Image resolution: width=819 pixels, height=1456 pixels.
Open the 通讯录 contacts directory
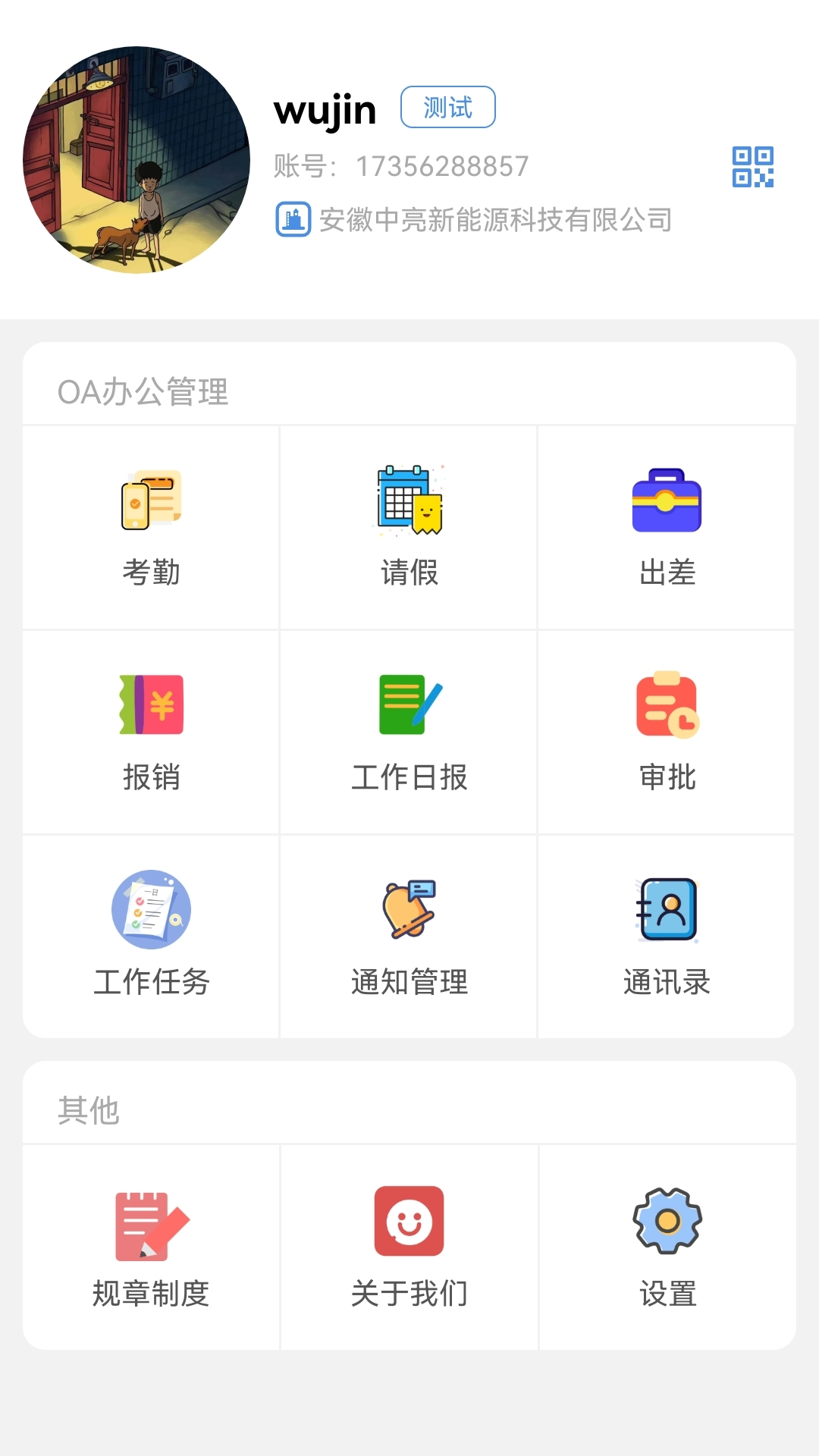(667, 937)
